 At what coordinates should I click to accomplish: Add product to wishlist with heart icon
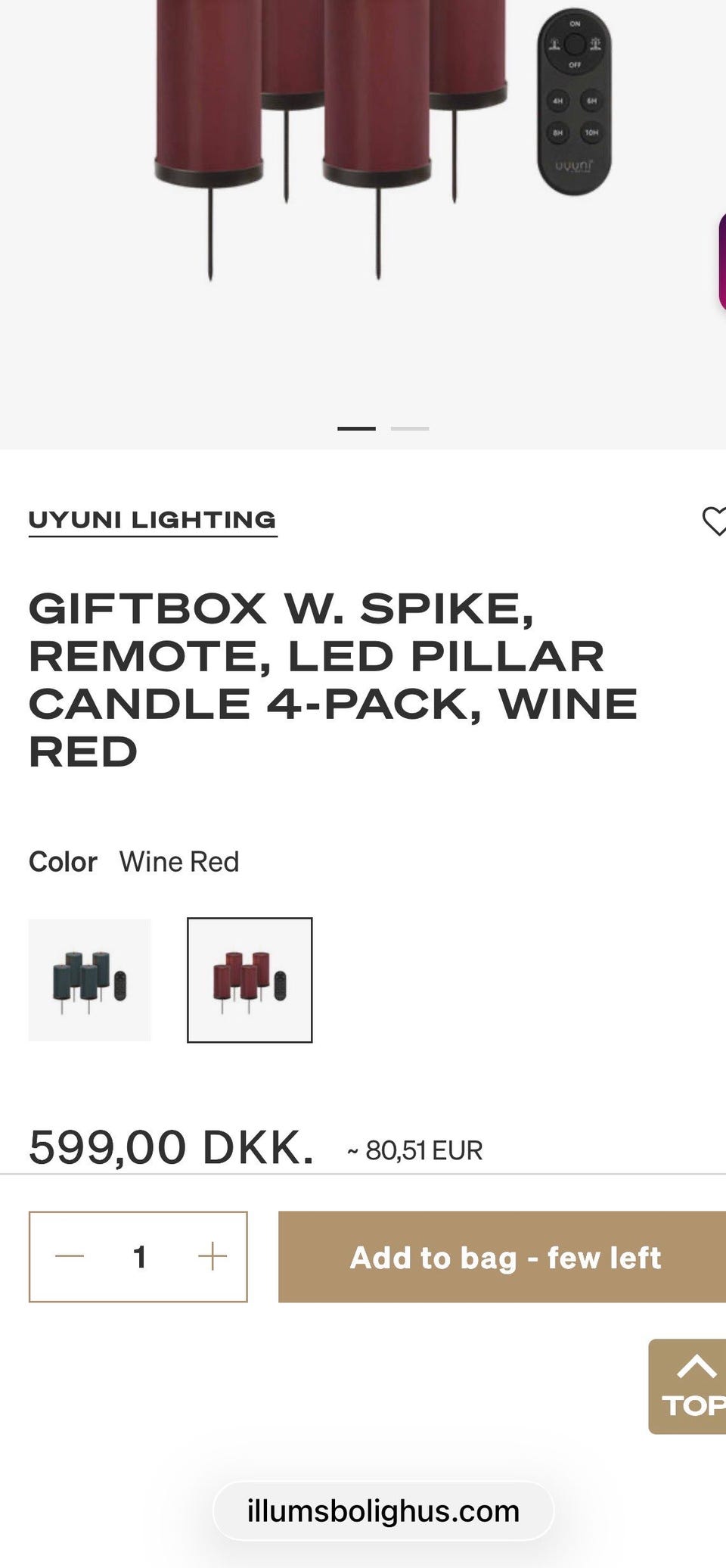pyautogui.click(x=715, y=521)
